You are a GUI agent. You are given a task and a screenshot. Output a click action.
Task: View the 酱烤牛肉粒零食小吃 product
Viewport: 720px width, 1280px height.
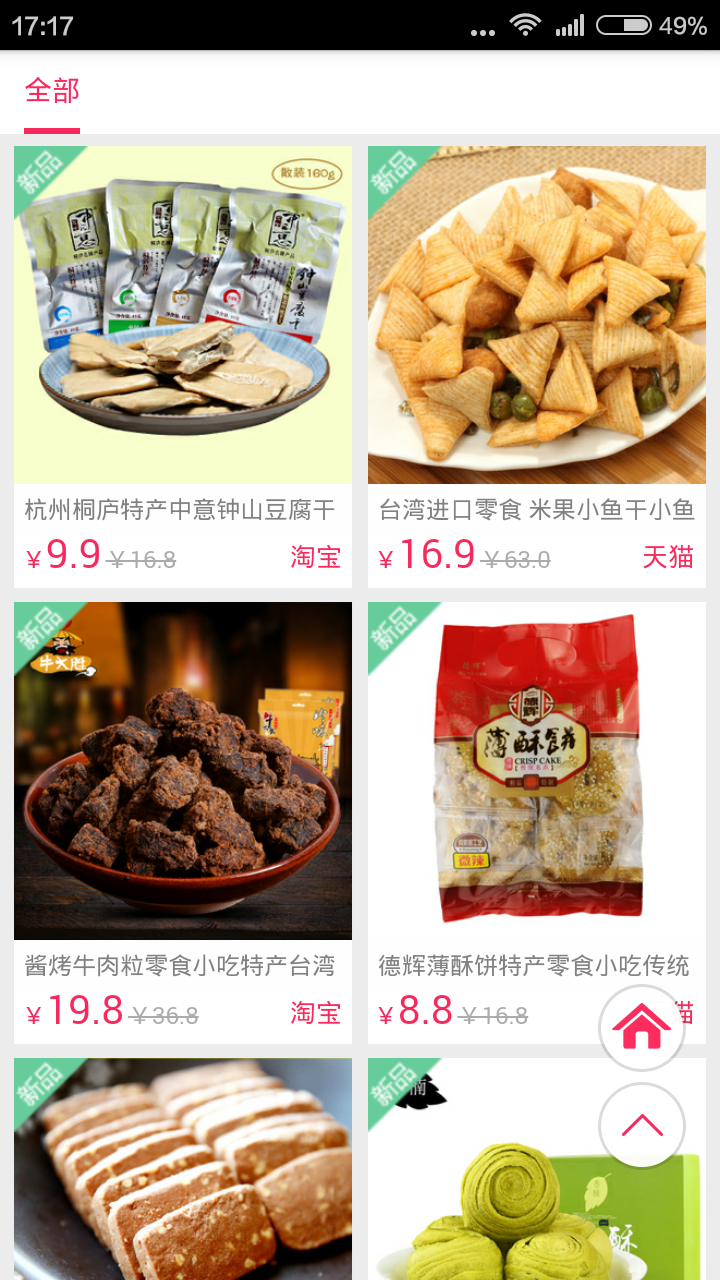pyautogui.click(x=183, y=822)
